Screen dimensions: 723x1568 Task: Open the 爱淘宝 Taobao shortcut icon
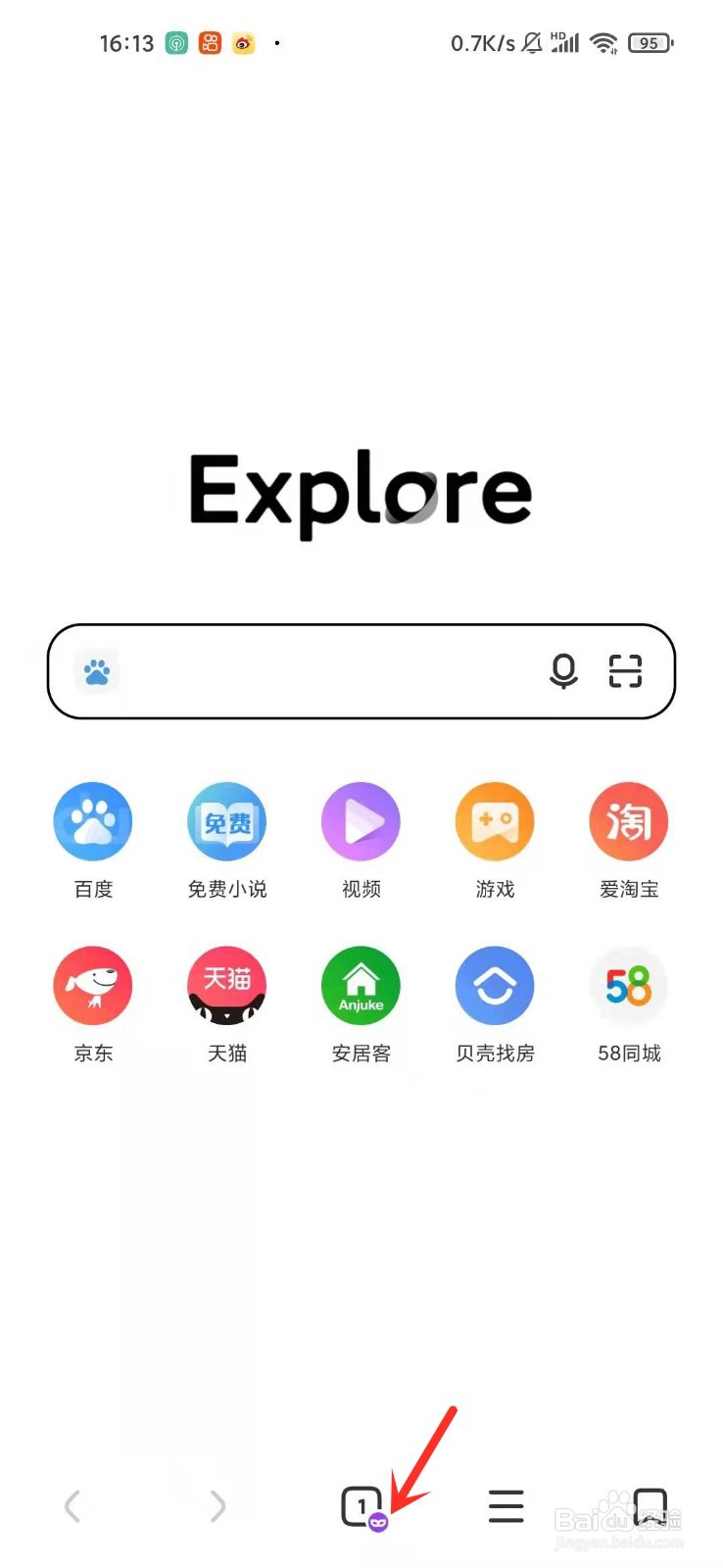pos(628,821)
